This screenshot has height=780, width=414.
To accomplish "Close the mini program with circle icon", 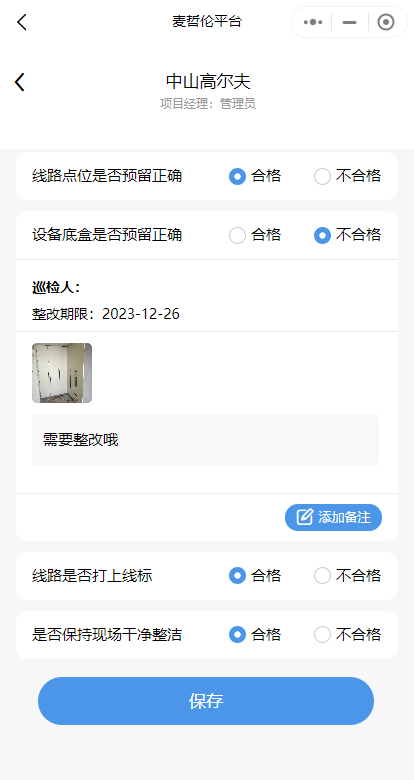I will coord(386,22).
